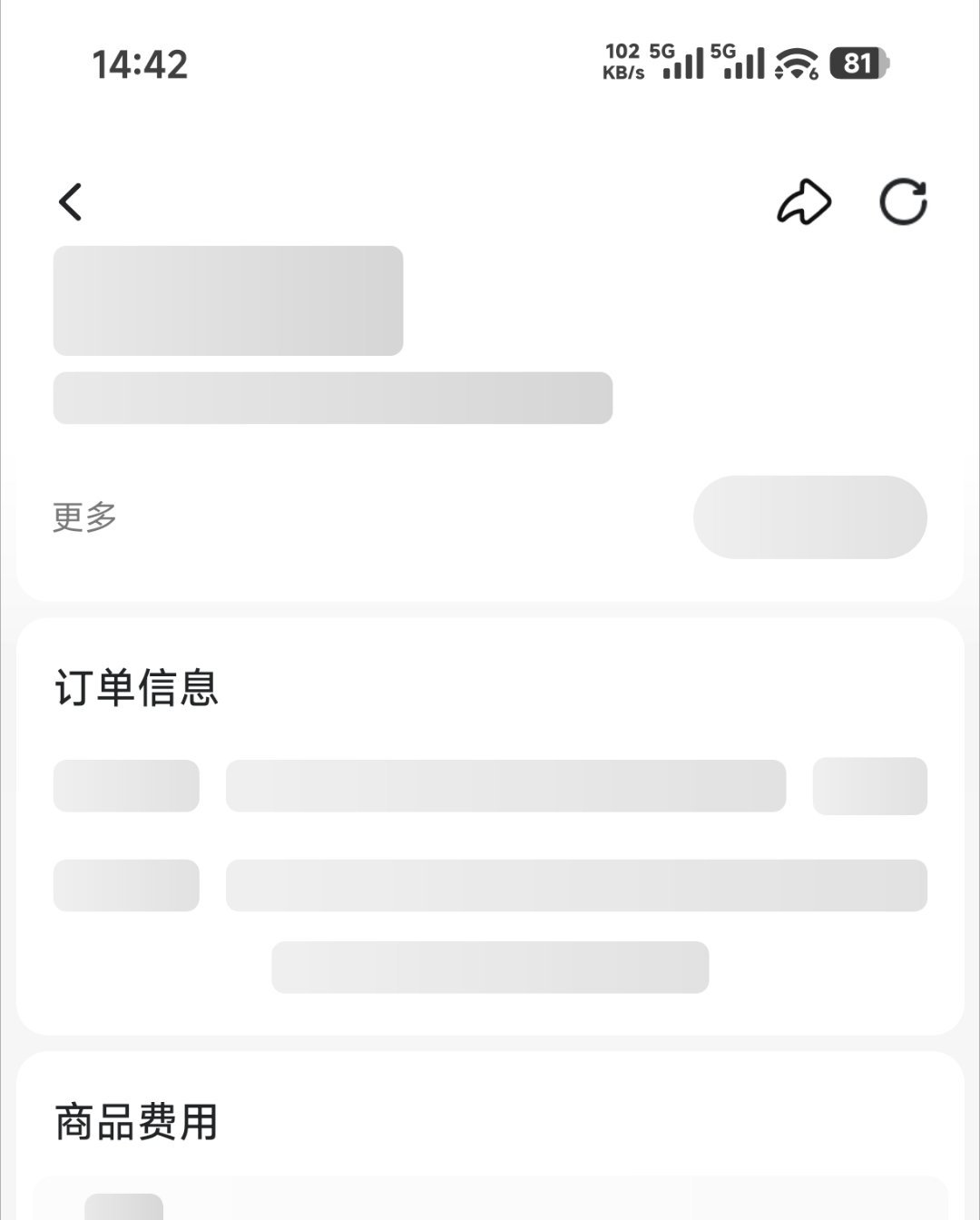Refresh the page with the reload icon
Screen dimensions: 980x1220
click(904, 202)
